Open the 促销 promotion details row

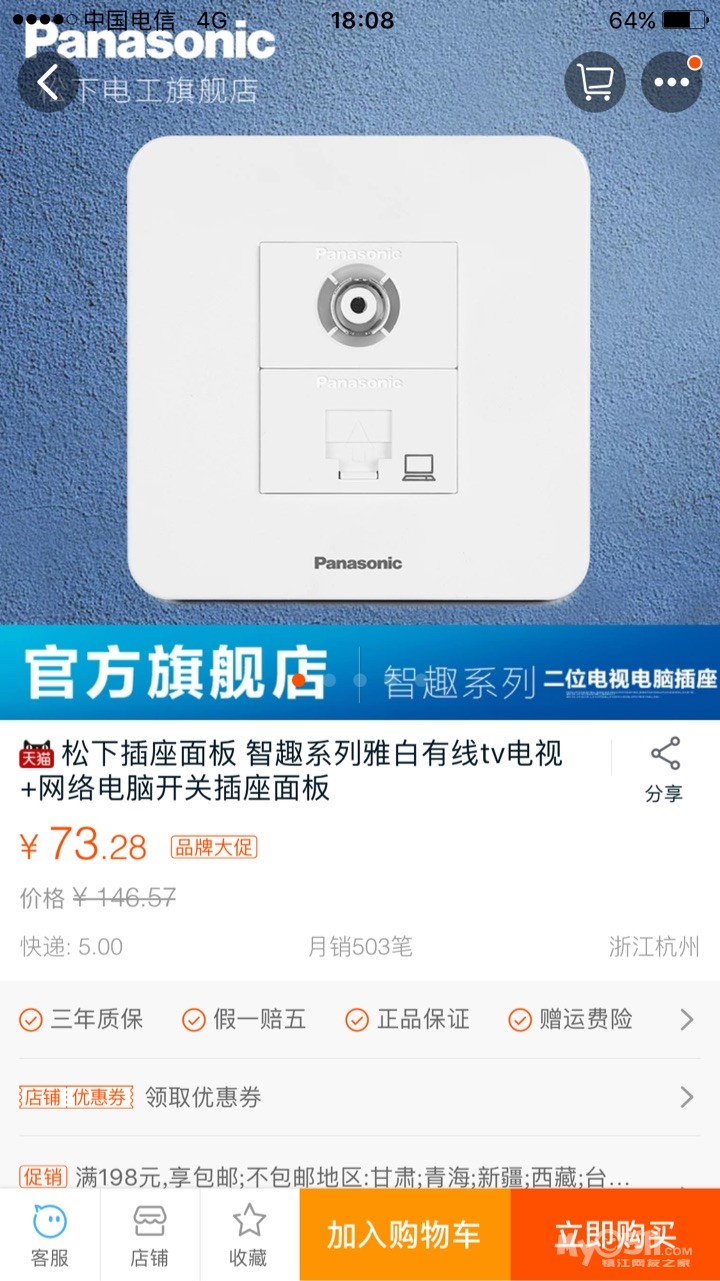pyautogui.click(x=360, y=1176)
